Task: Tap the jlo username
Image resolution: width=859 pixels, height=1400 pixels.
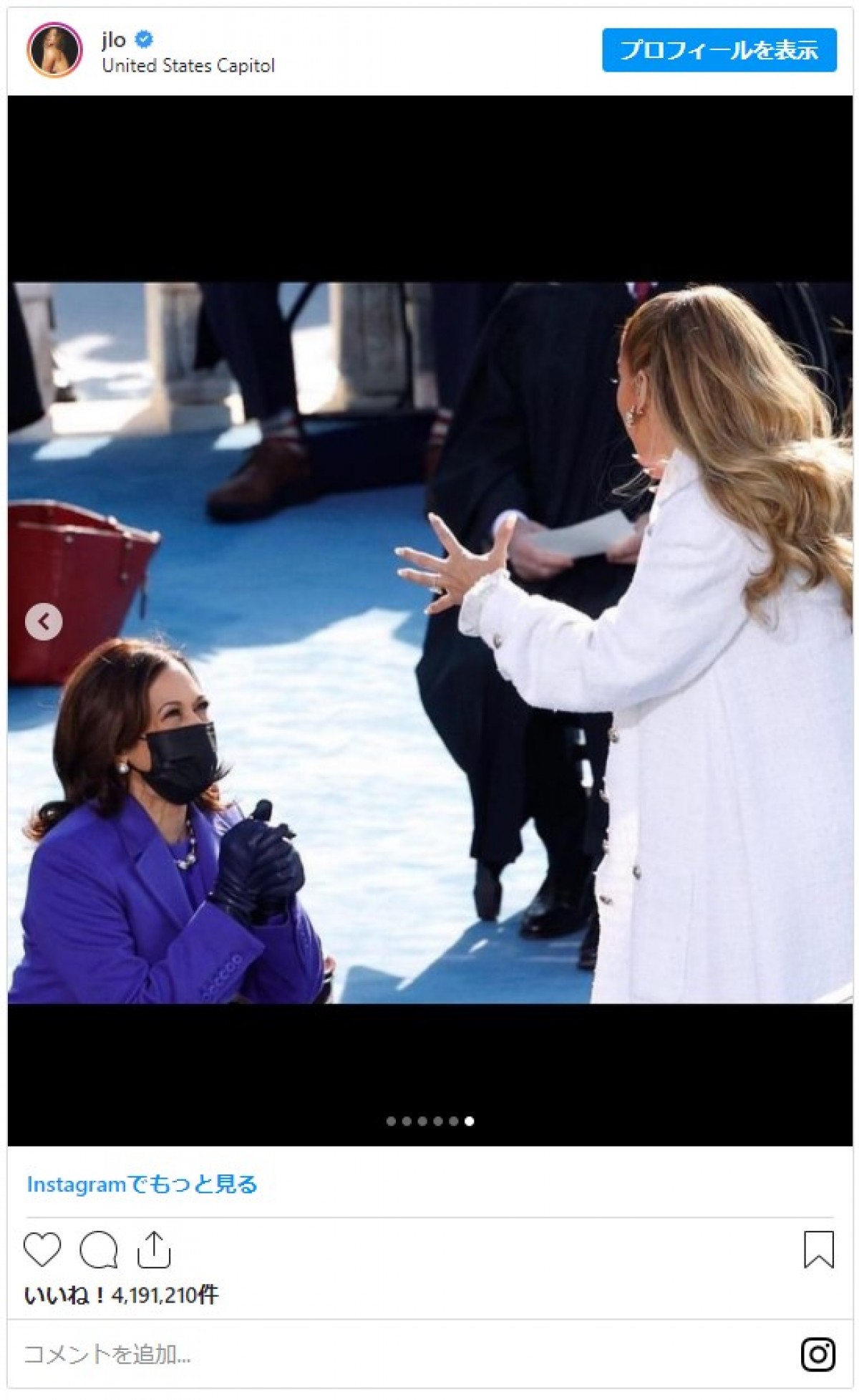Action: (114, 39)
